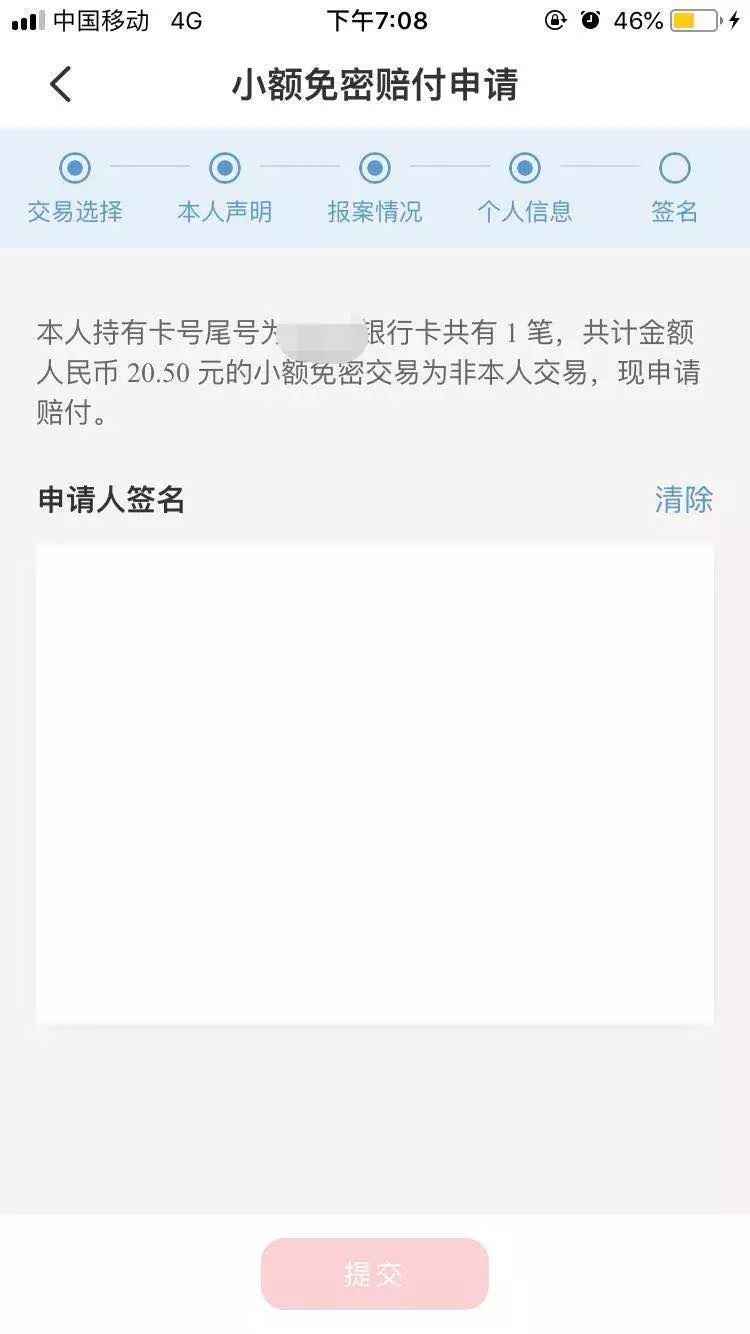Tap the applicant signature area
This screenshot has width=750, height=1334.
click(x=375, y=784)
